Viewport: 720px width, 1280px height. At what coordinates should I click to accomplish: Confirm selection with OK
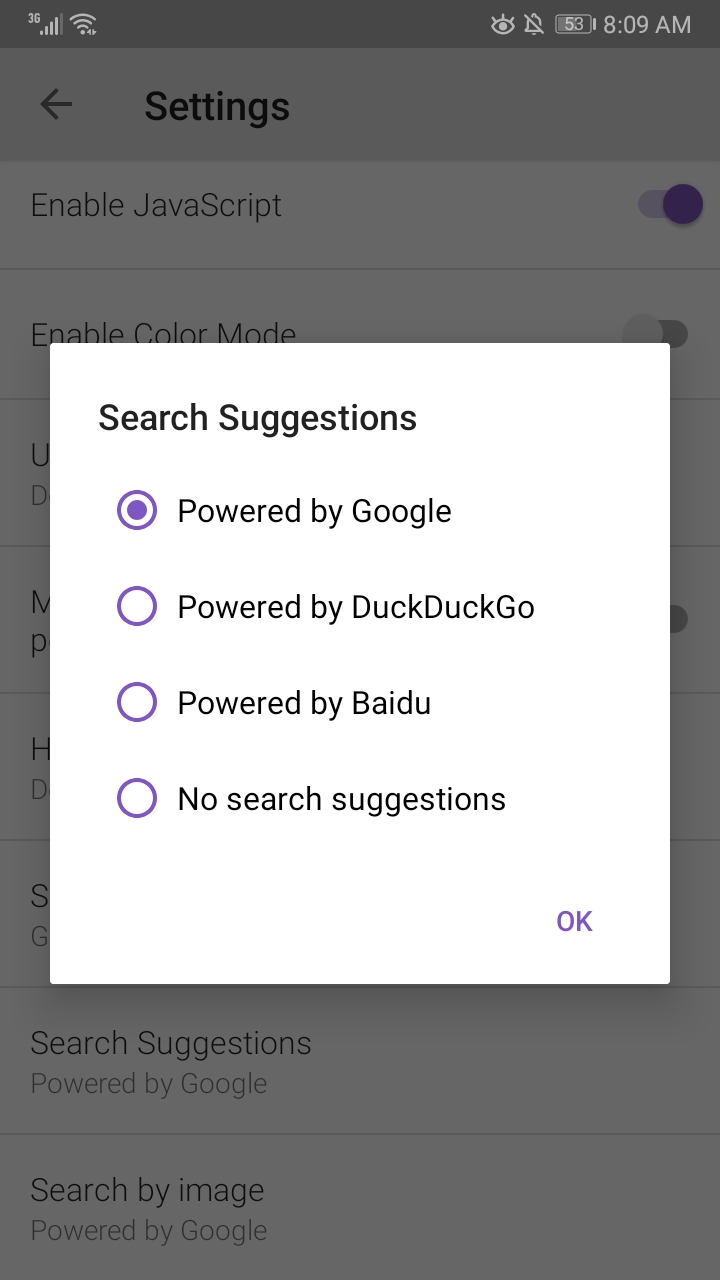(x=573, y=920)
